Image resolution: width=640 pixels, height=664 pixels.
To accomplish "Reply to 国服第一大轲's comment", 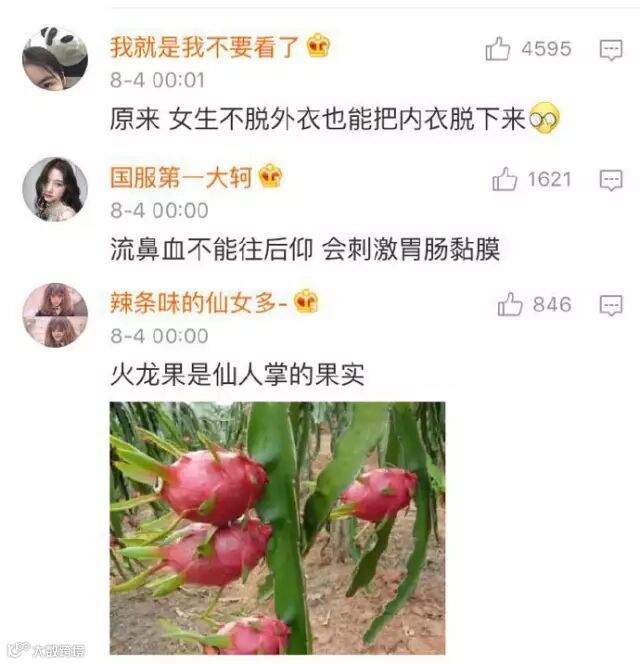I will 611,180.
